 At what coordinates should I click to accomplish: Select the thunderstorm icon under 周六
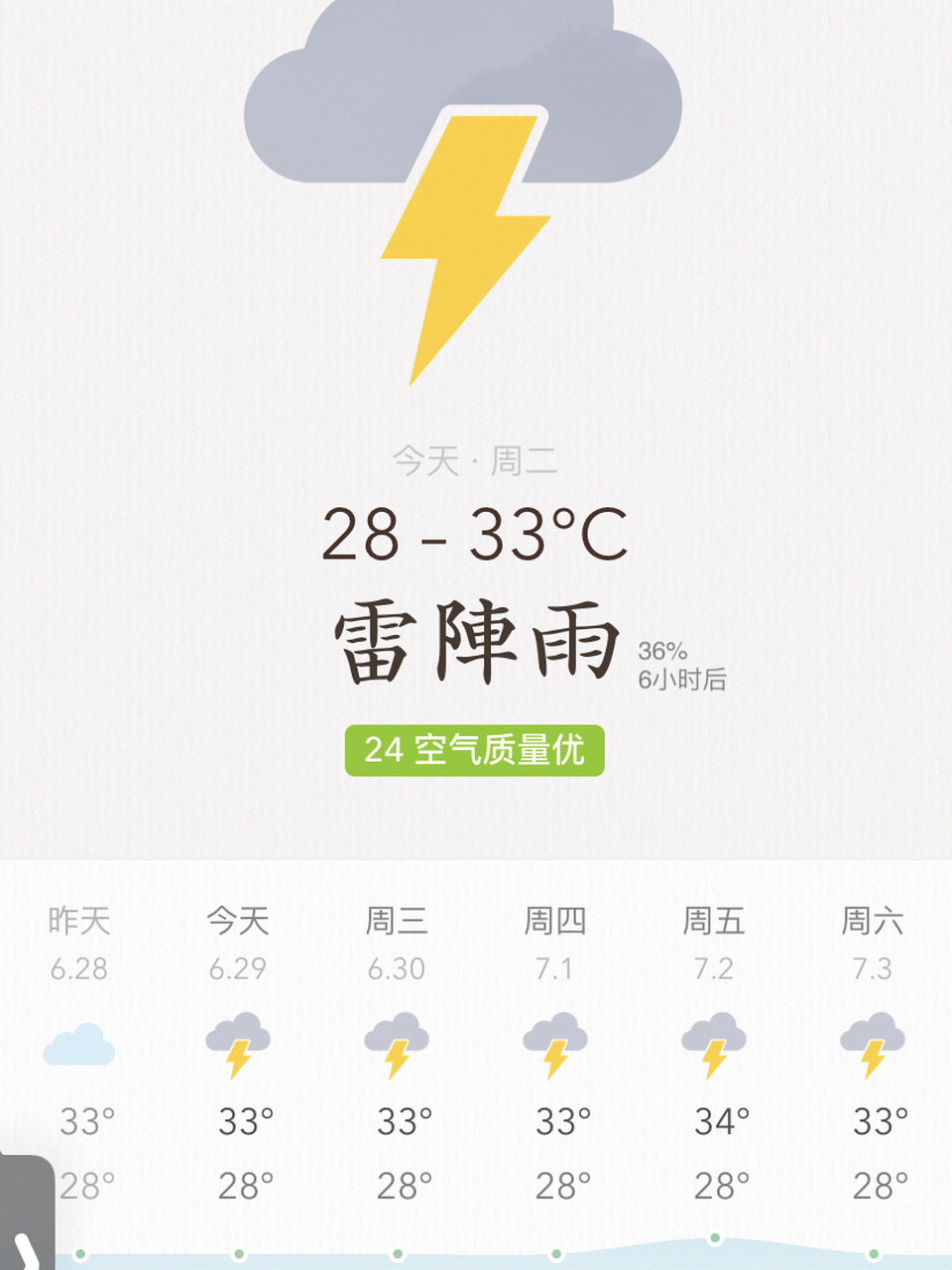873,1047
